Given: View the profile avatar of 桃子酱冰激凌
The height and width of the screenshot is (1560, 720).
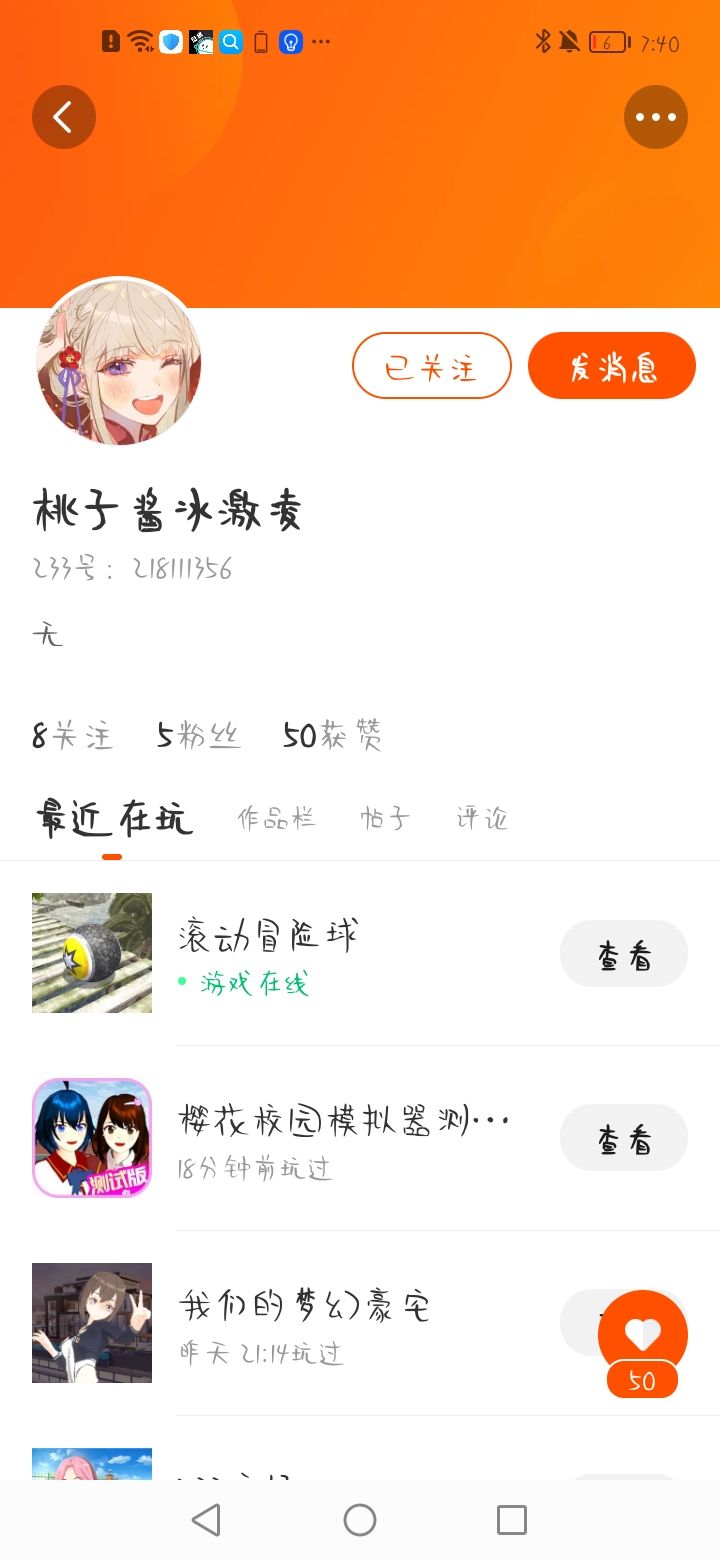Looking at the screenshot, I should point(119,361).
